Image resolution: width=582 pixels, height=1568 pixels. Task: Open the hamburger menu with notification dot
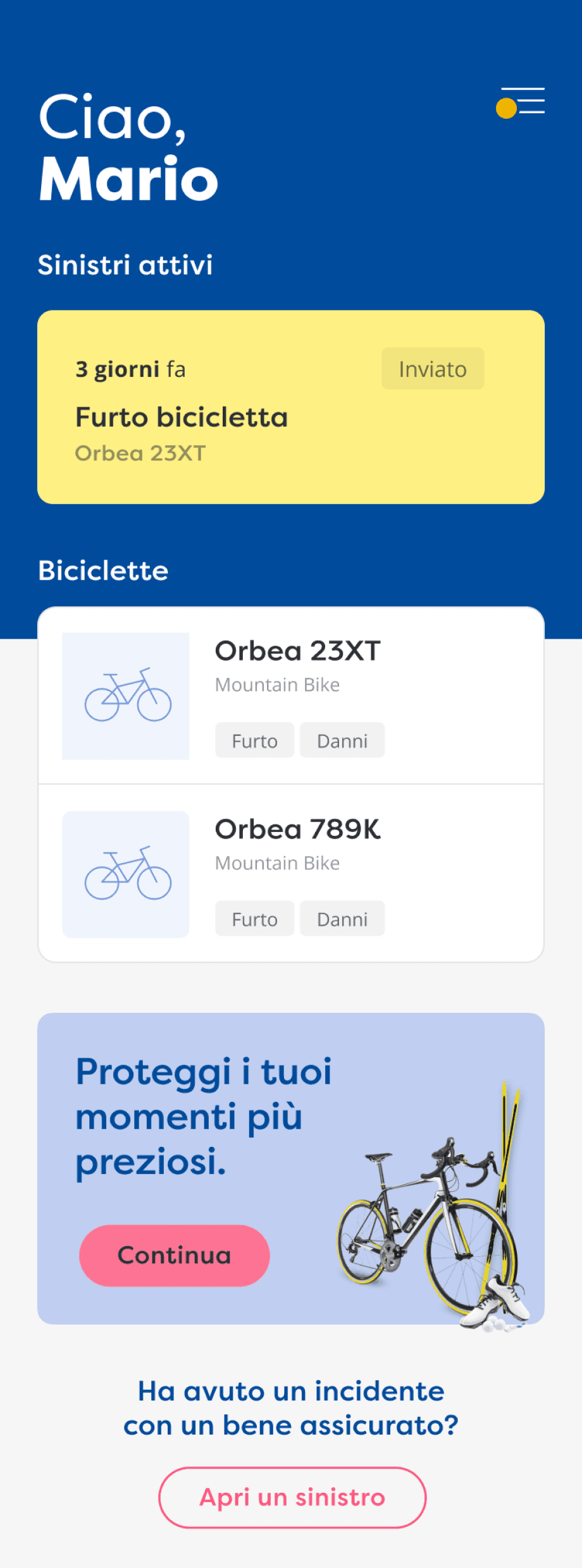click(521, 102)
